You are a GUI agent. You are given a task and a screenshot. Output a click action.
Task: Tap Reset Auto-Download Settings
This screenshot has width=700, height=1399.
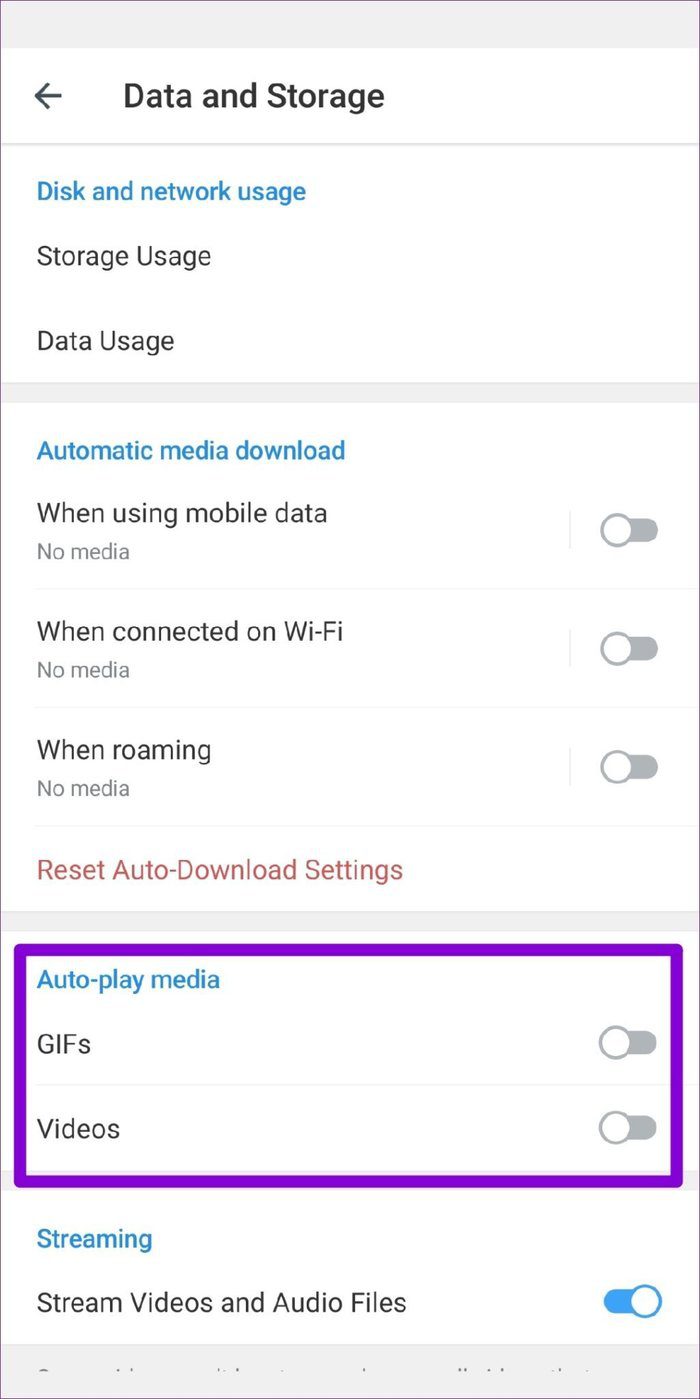tap(220, 869)
